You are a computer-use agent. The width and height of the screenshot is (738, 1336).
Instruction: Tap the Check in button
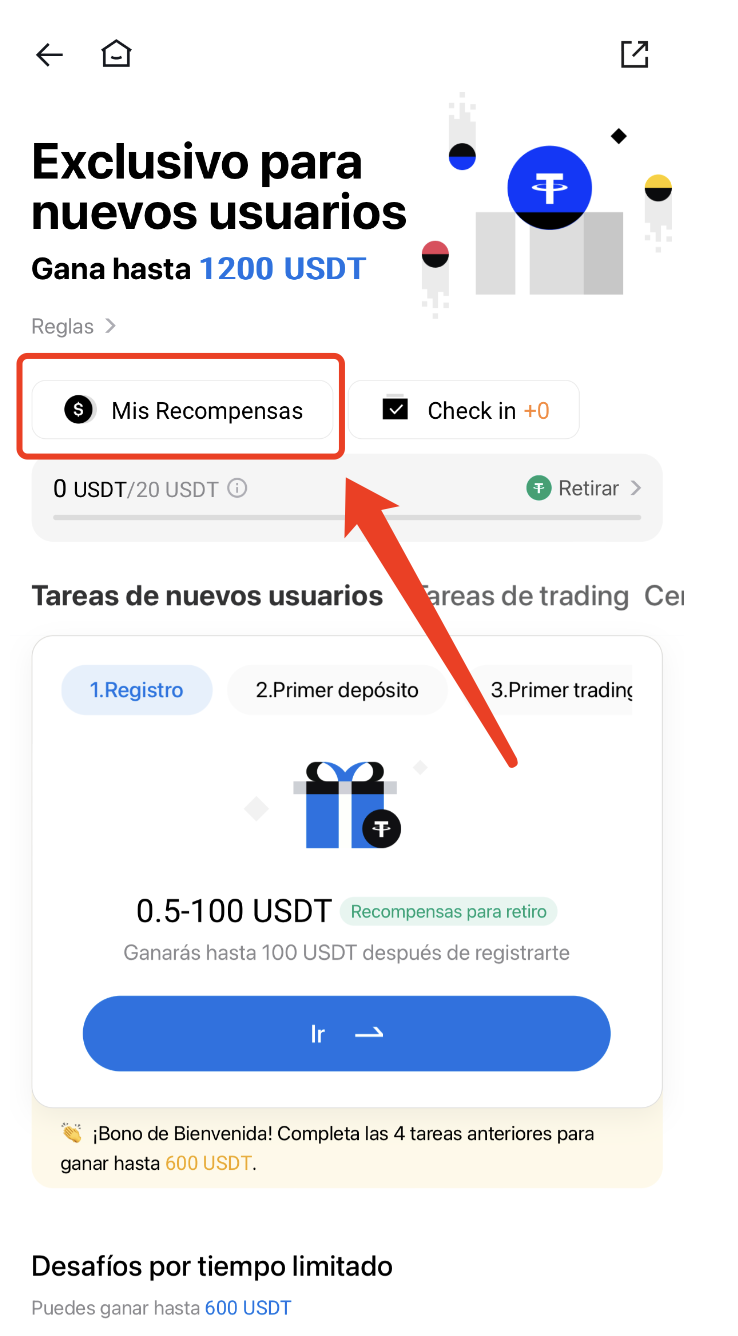465,410
